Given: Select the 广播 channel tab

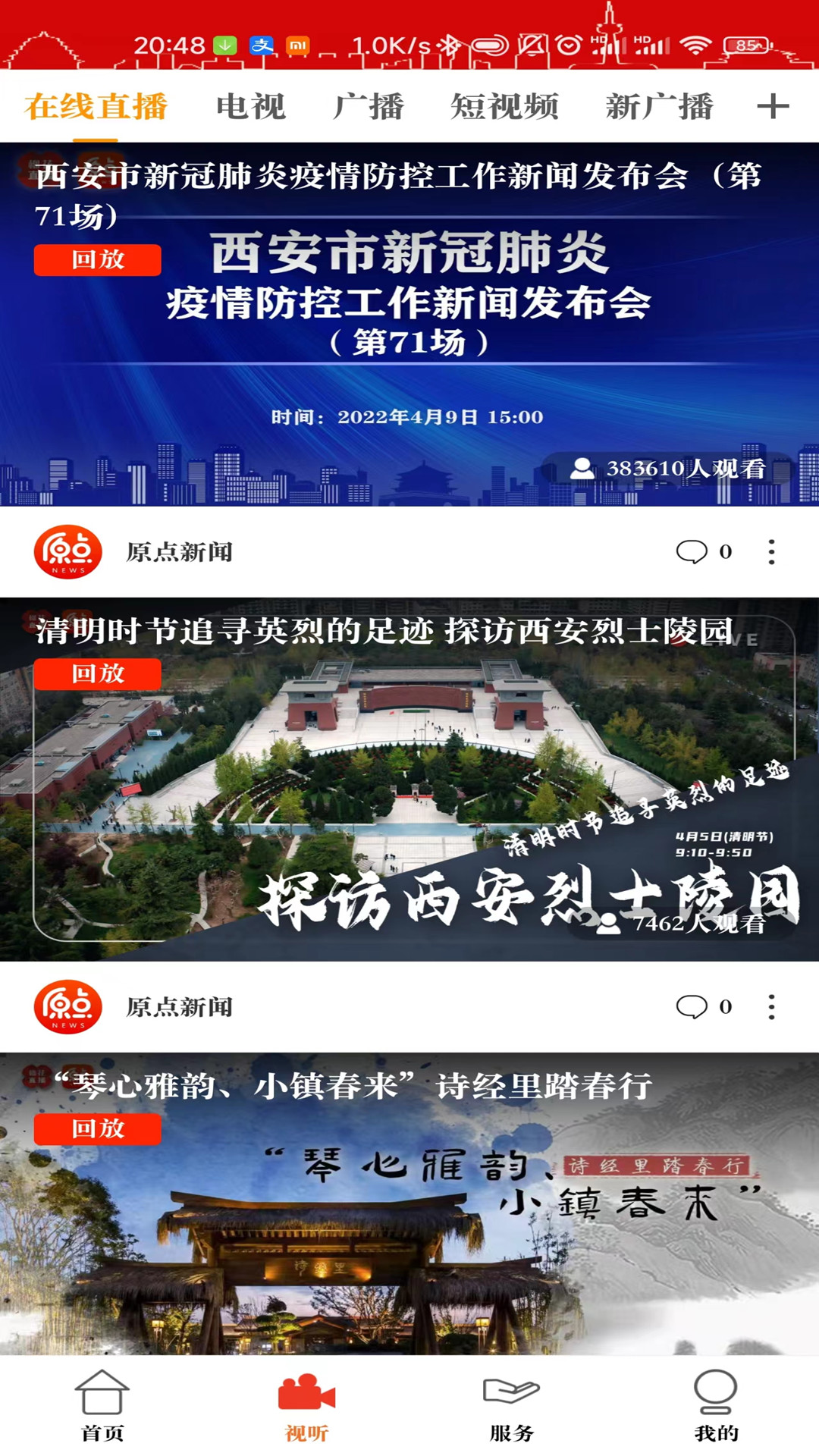Looking at the screenshot, I should coord(369,108).
